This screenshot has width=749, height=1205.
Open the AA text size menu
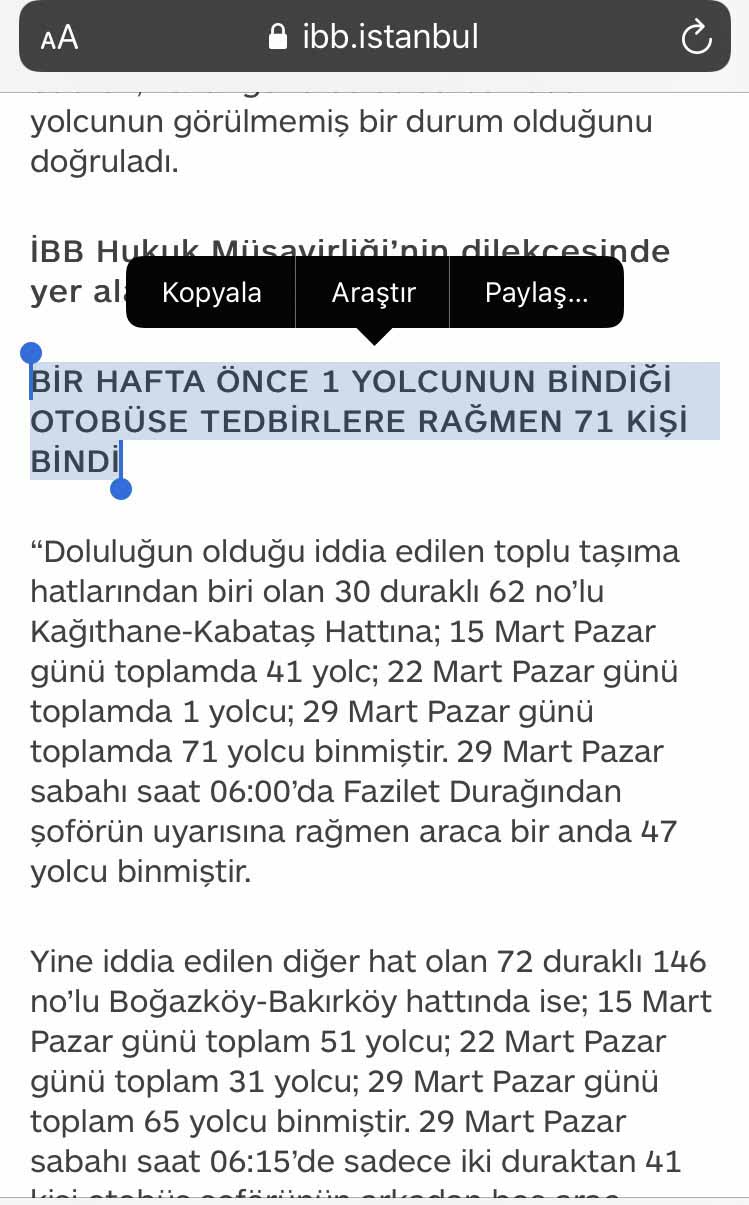pos(59,38)
